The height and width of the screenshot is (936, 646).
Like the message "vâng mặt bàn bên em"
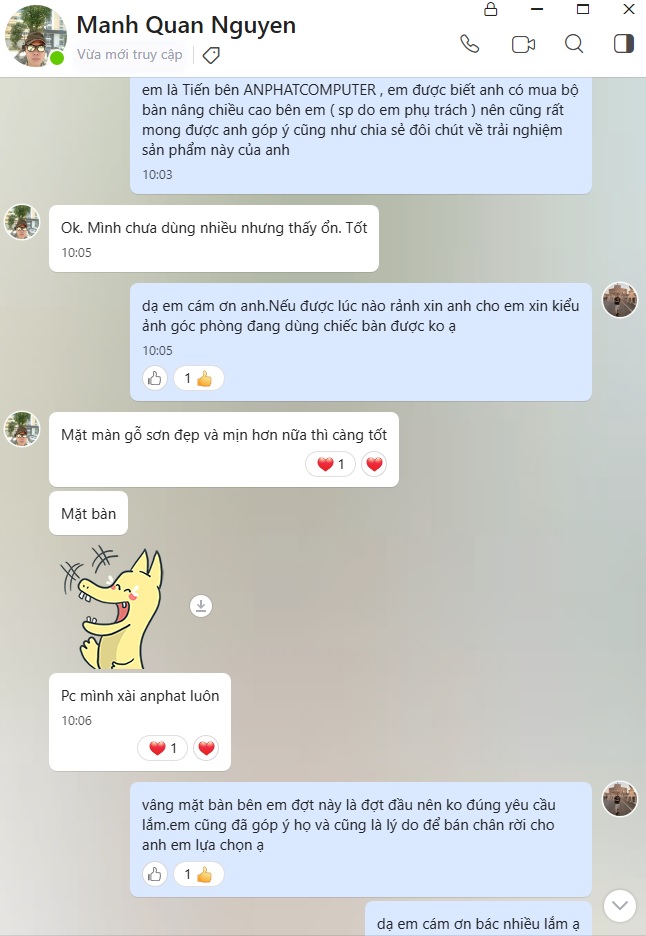(154, 874)
